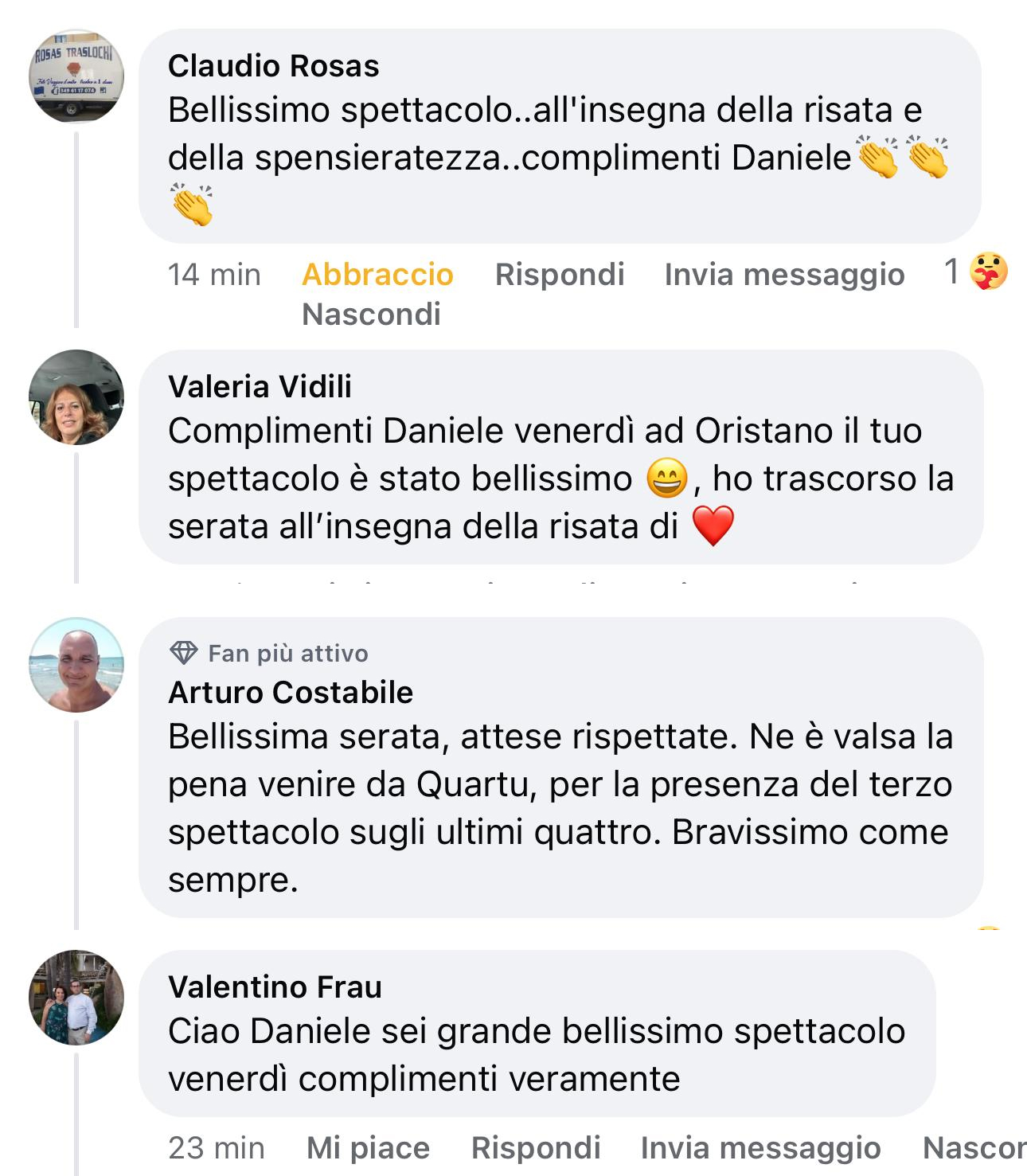Hide Claudio Rosas' comment via Nascondi
The height and width of the screenshot is (1176, 1027).
(371, 315)
